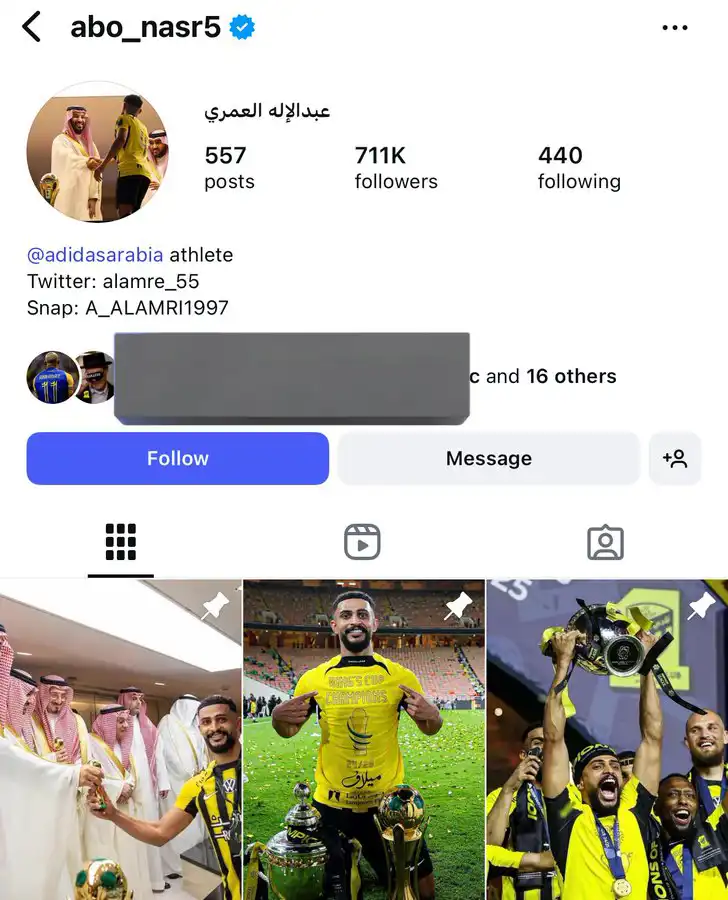Expand the following list by clicking 440 following
728x900 pixels.
[x=579, y=167]
